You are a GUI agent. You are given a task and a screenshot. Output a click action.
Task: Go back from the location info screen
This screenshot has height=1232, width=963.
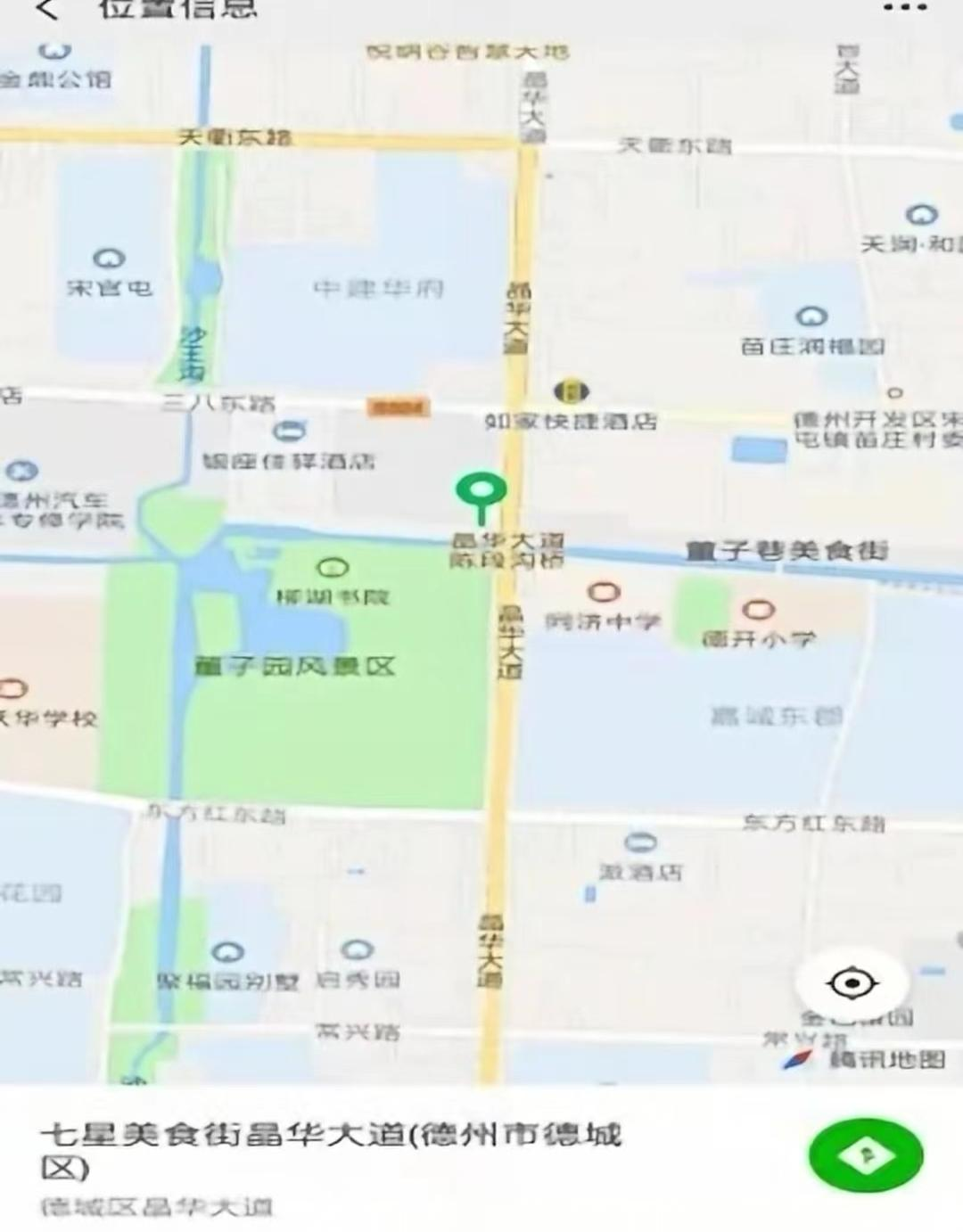click(47, 10)
